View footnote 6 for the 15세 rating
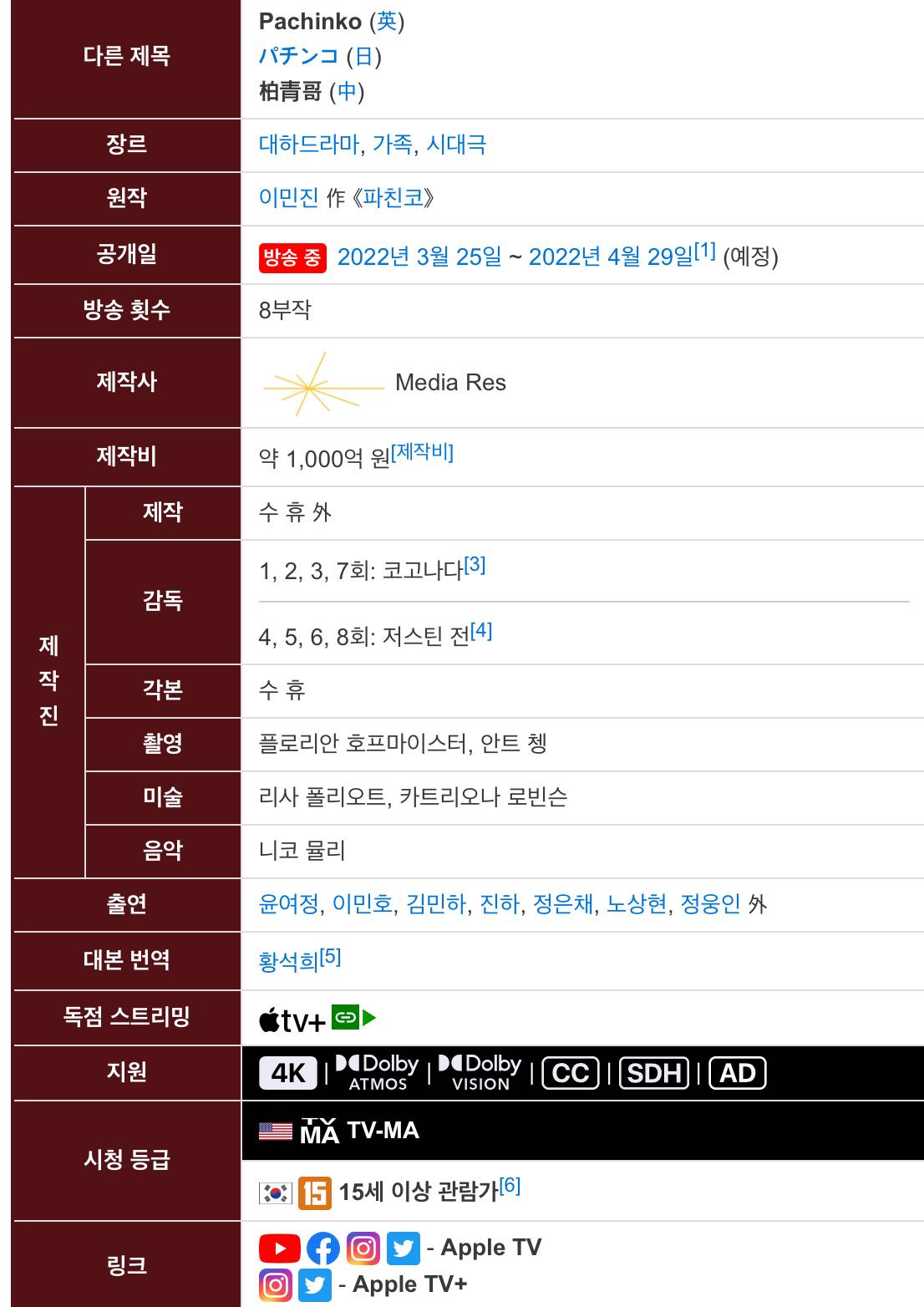 (510, 1186)
